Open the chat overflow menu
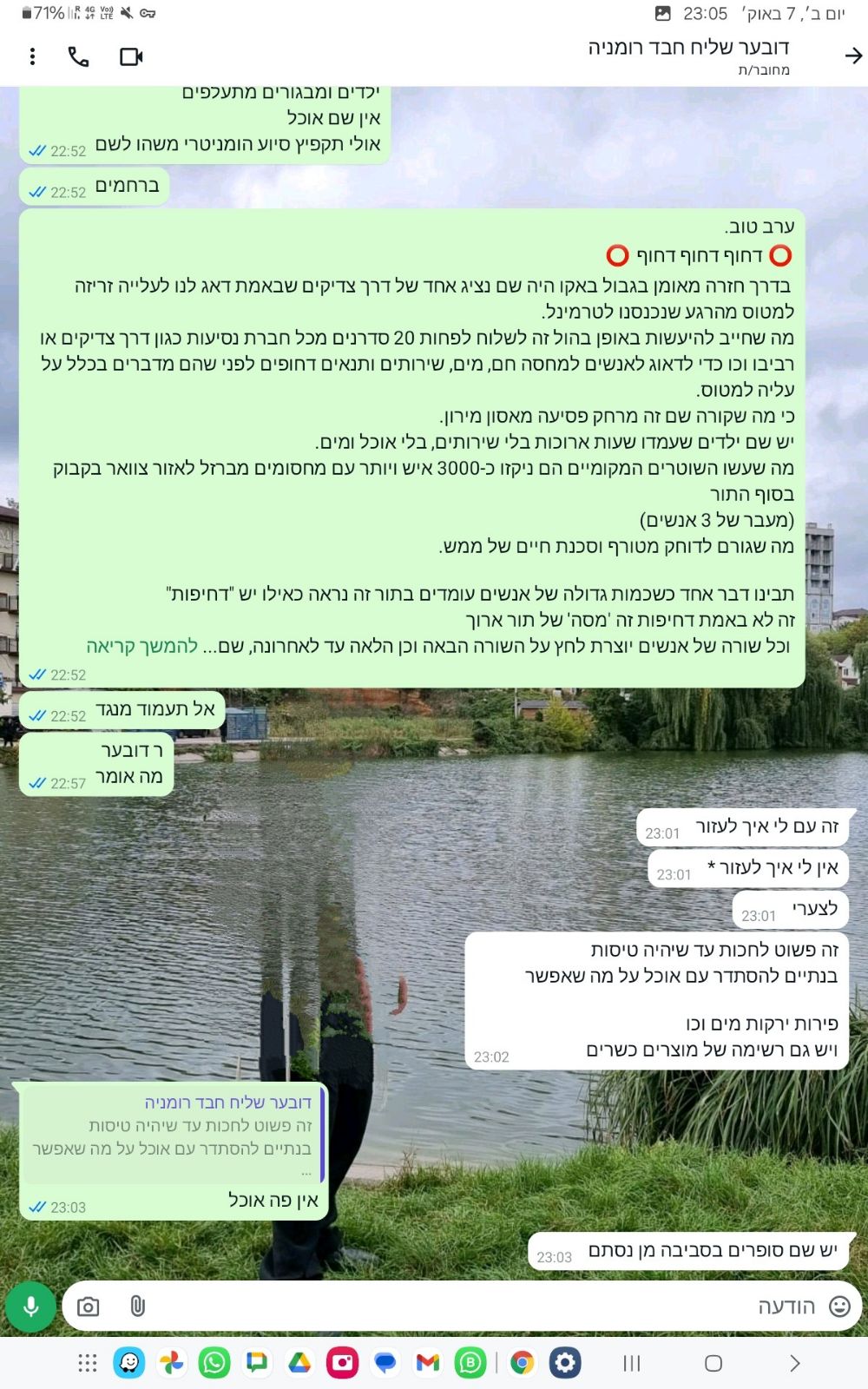 (32, 57)
